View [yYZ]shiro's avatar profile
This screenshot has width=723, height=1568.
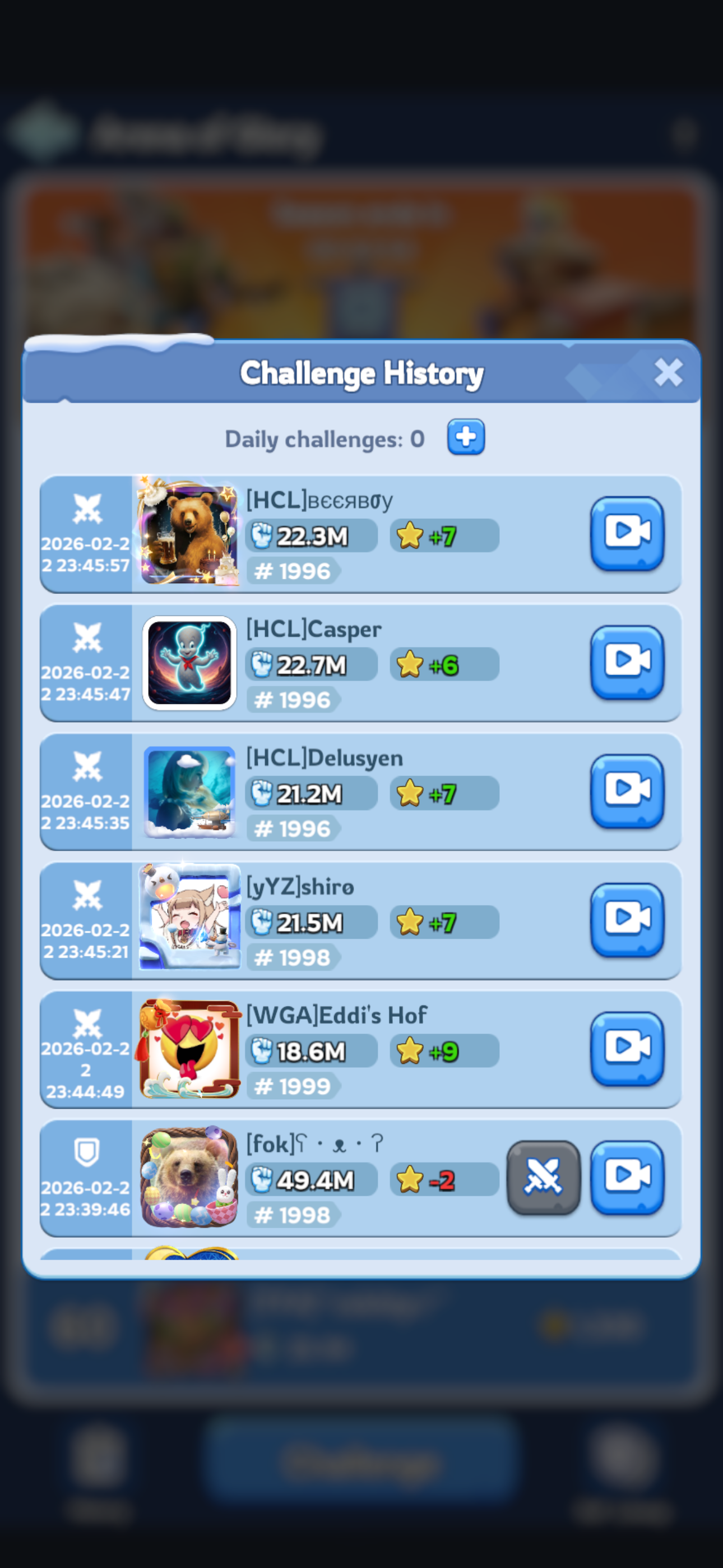click(189, 920)
